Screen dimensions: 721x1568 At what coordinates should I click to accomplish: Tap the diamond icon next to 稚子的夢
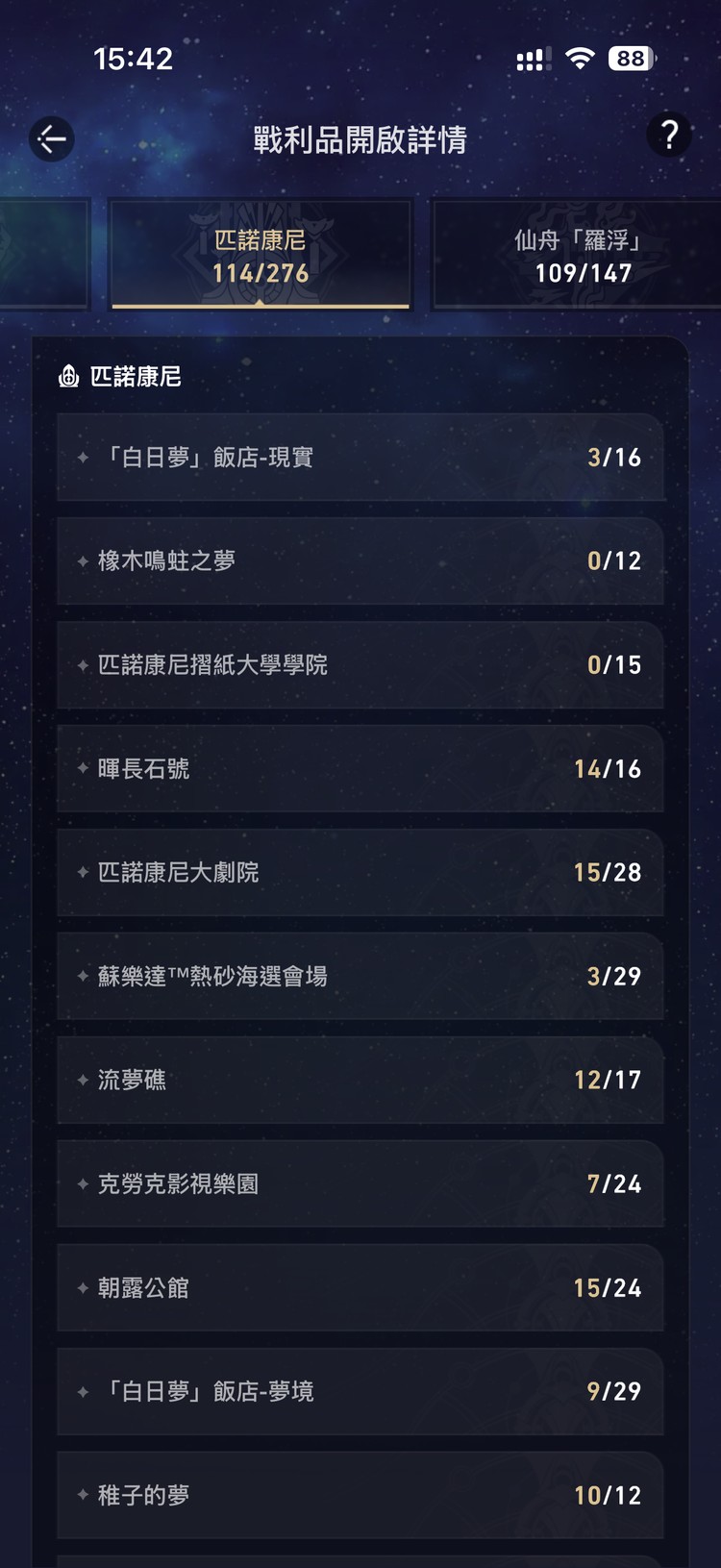tap(81, 1496)
